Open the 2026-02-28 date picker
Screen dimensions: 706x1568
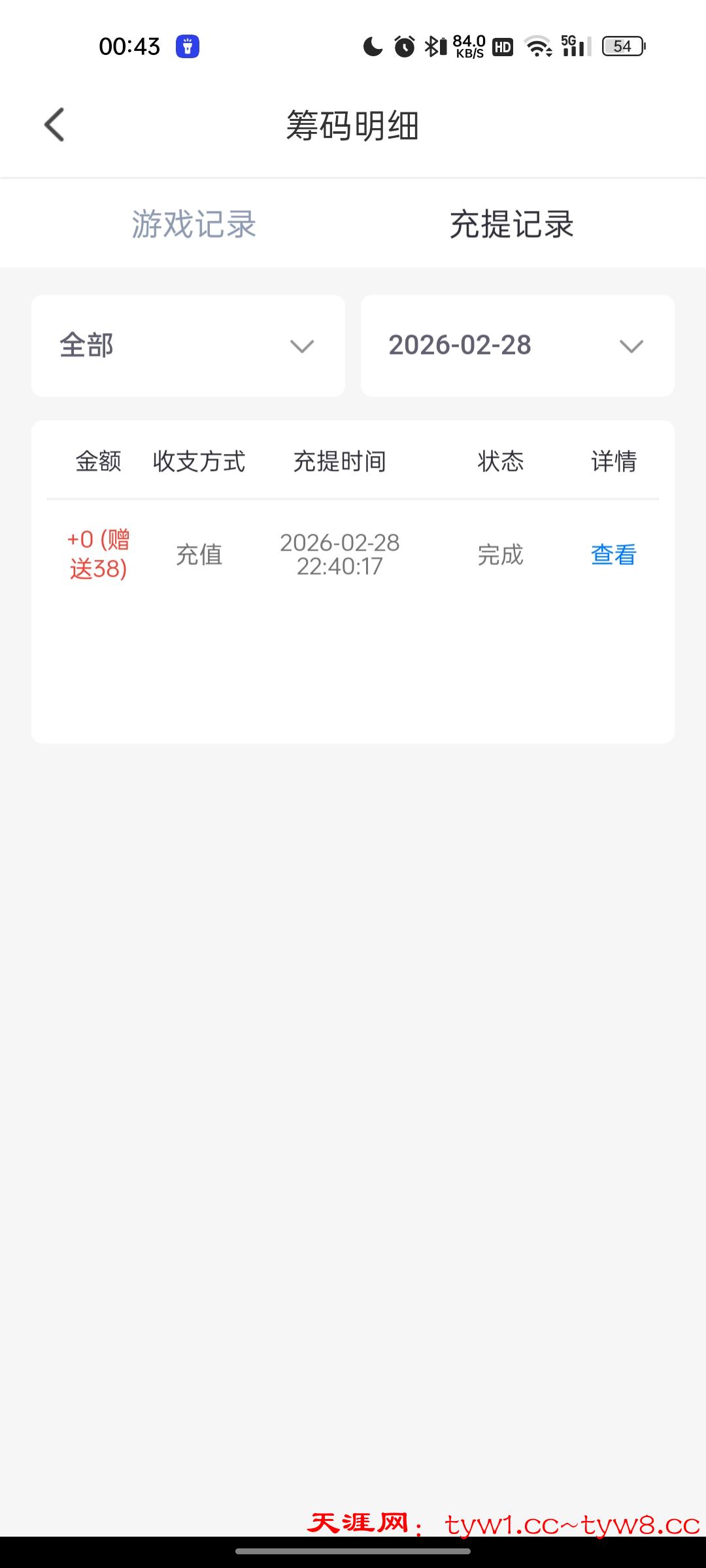pyautogui.click(x=517, y=346)
